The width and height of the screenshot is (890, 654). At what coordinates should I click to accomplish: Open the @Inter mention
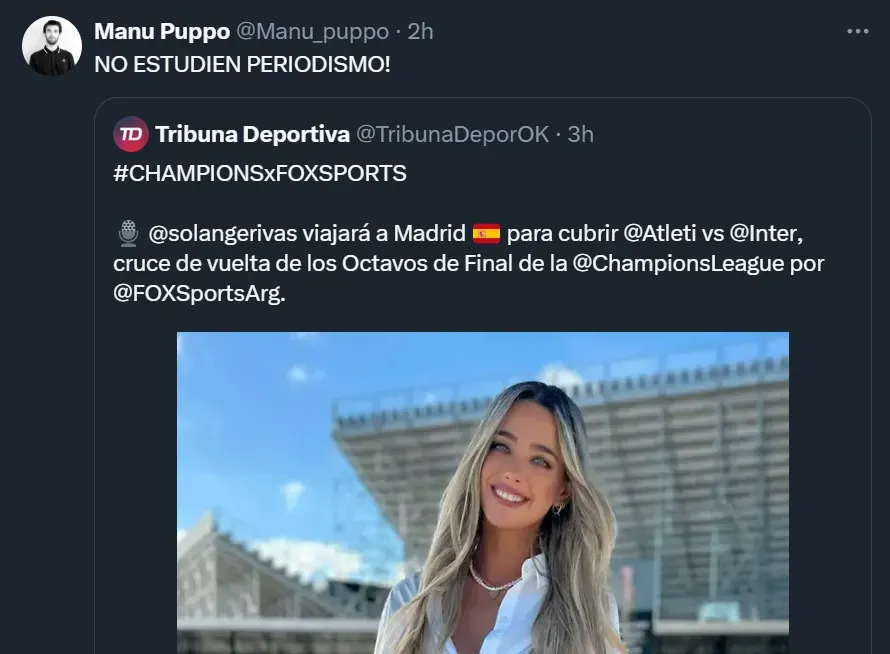[767, 234]
